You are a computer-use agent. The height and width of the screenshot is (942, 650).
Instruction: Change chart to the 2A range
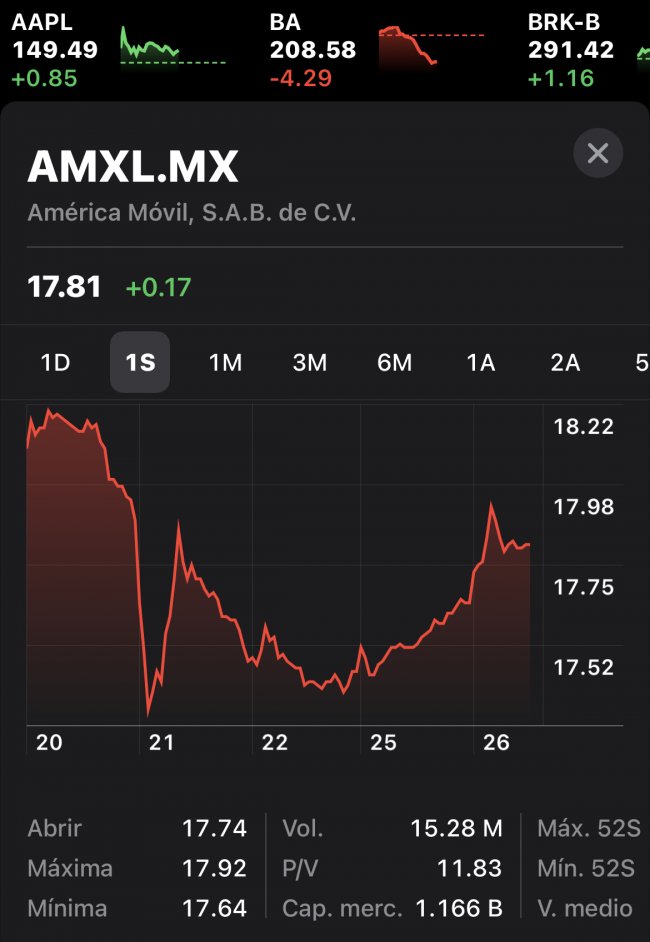pyautogui.click(x=565, y=362)
